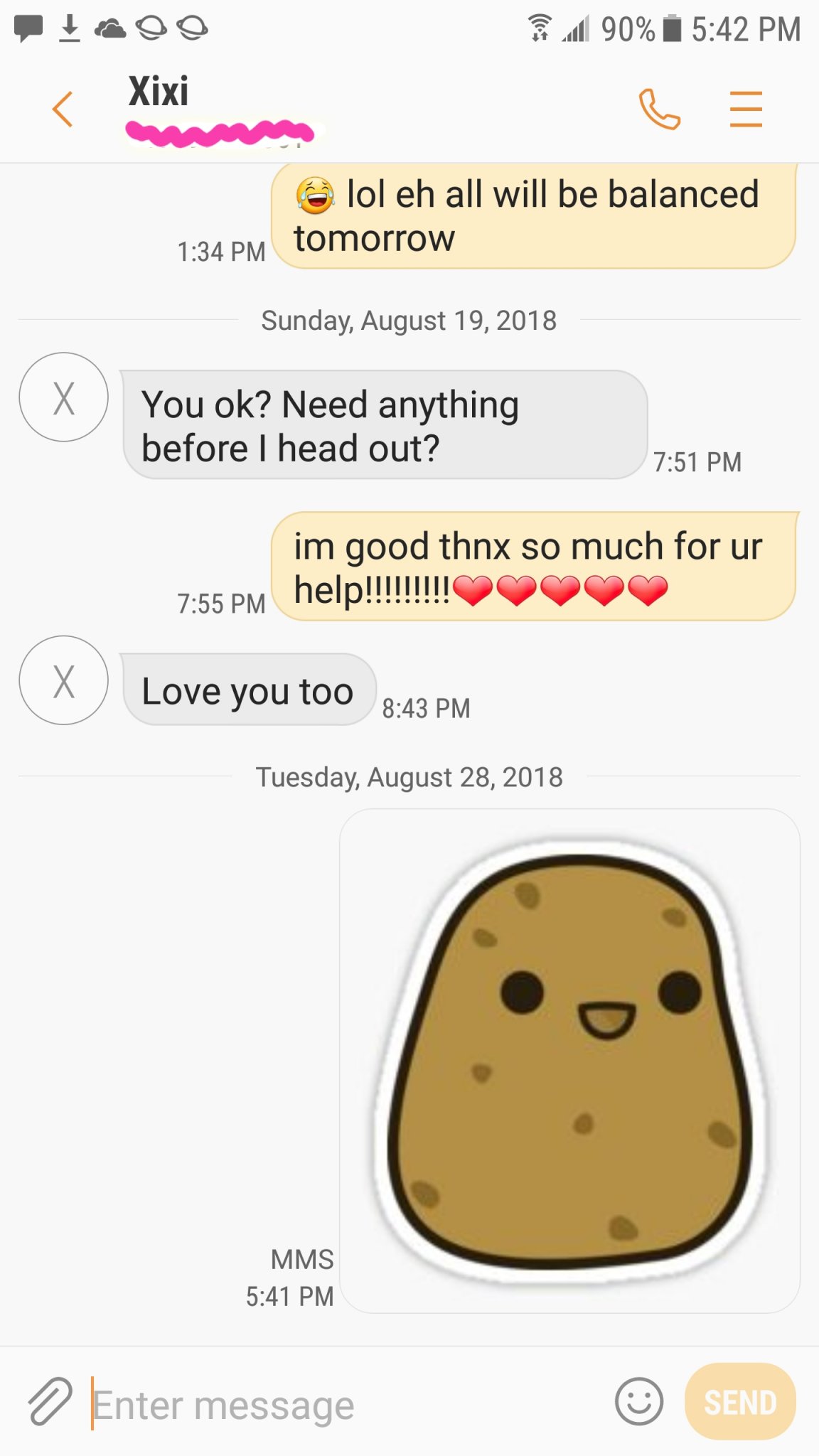819x1456 pixels.
Task: Attach a file with the paperclip
Action: pyautogui.click(x=50, y=1402)
